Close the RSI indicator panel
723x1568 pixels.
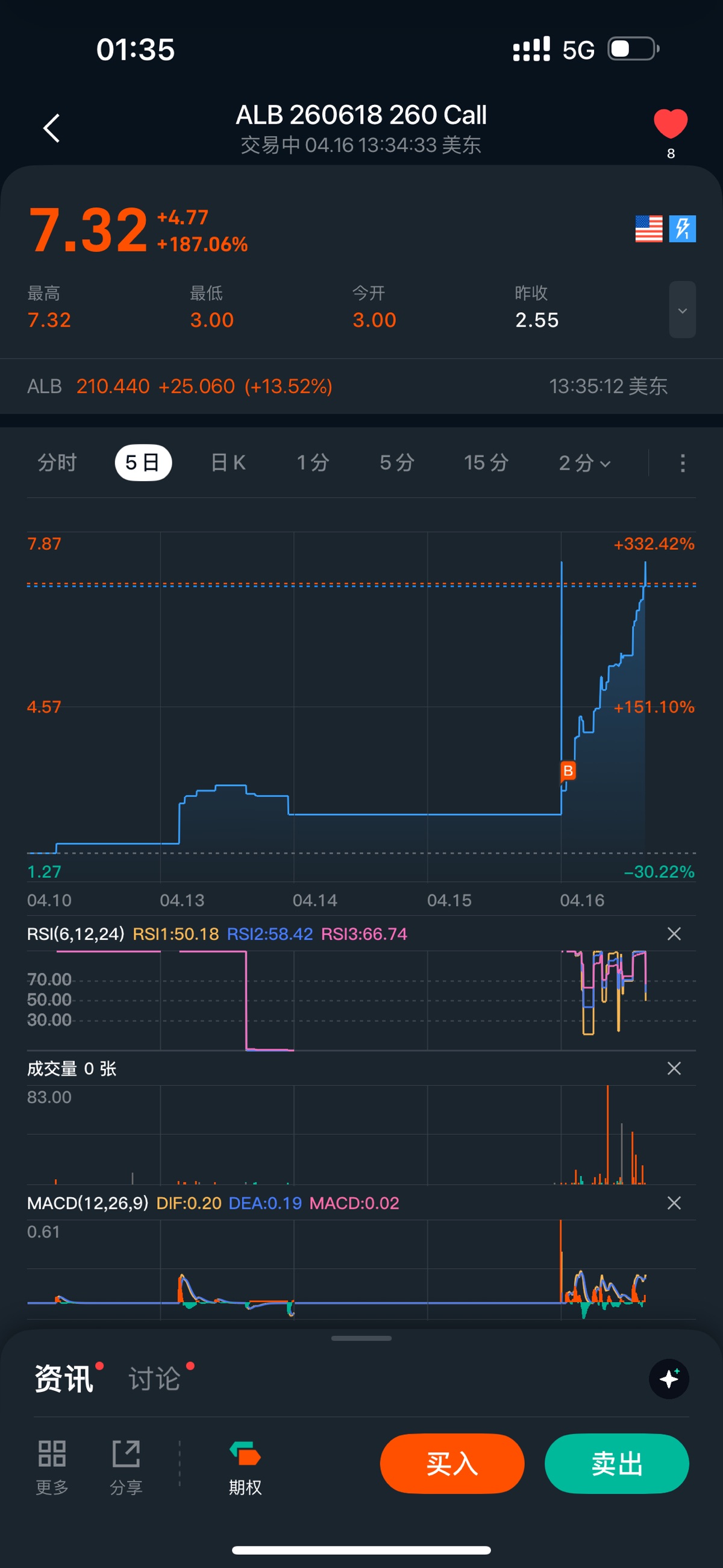tap(674, 934)
